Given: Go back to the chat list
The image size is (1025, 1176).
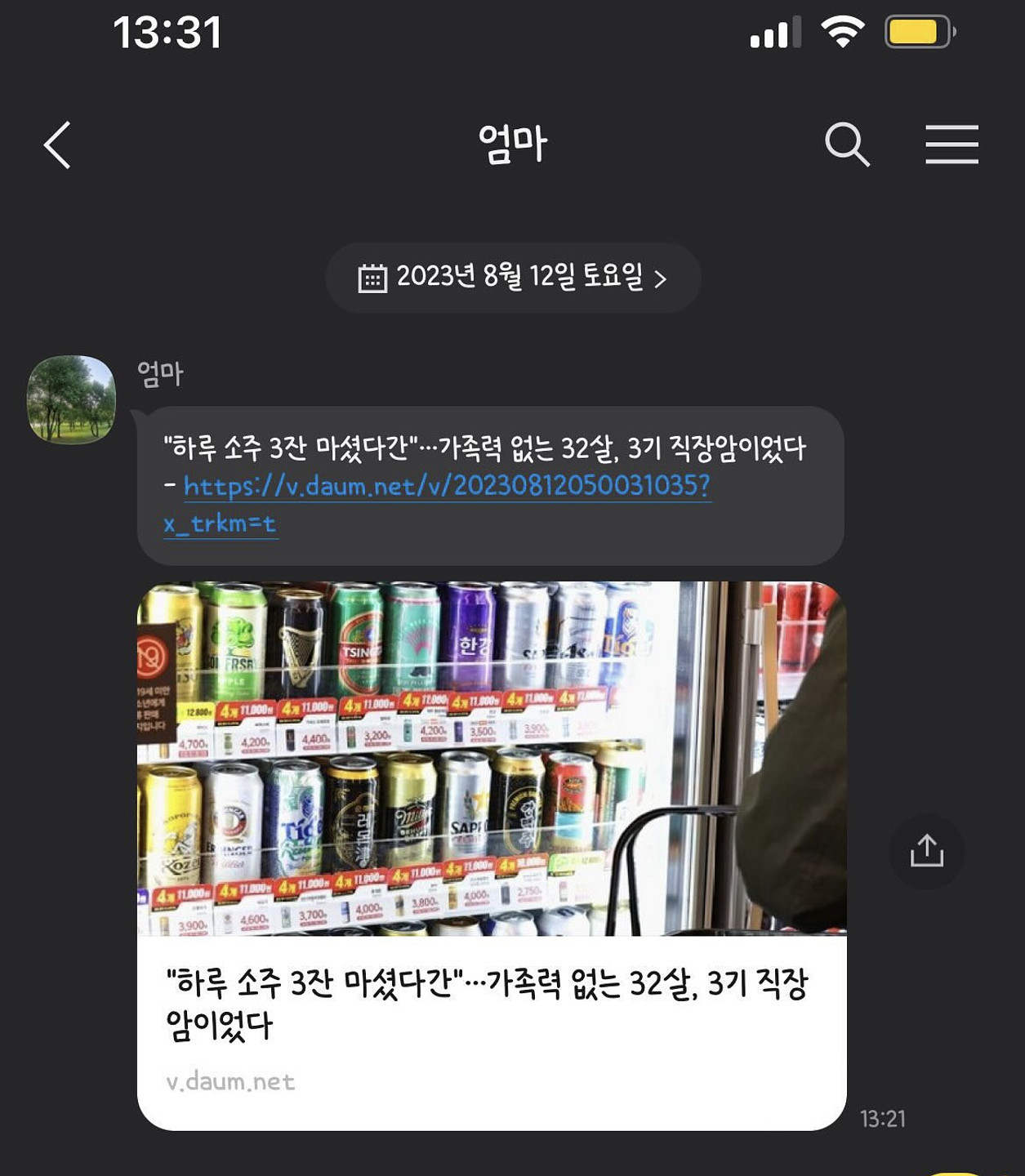Looking at the screenshot, I should 57,145.
